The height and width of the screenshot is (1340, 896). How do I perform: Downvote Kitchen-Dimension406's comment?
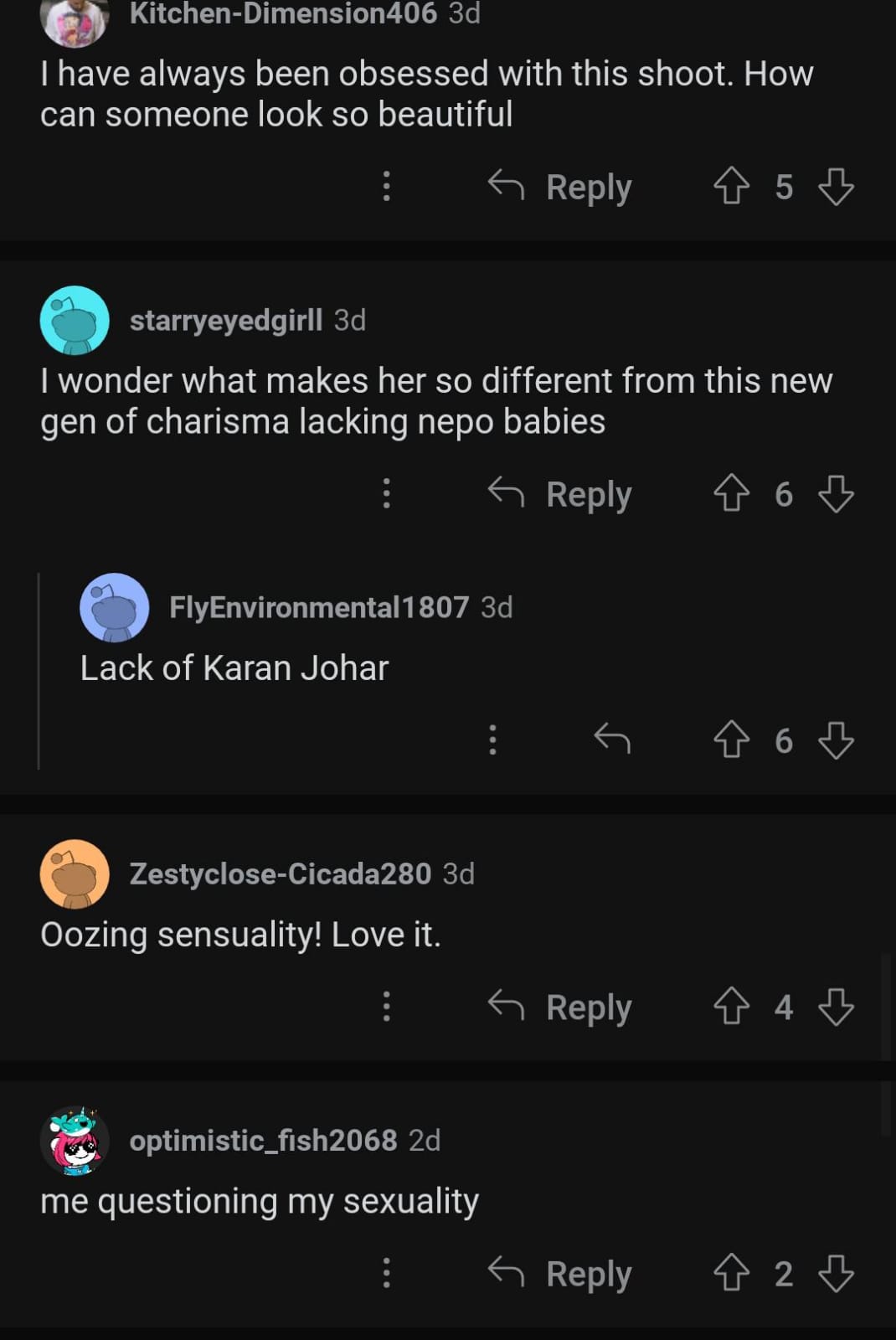[x=836, y=186]
